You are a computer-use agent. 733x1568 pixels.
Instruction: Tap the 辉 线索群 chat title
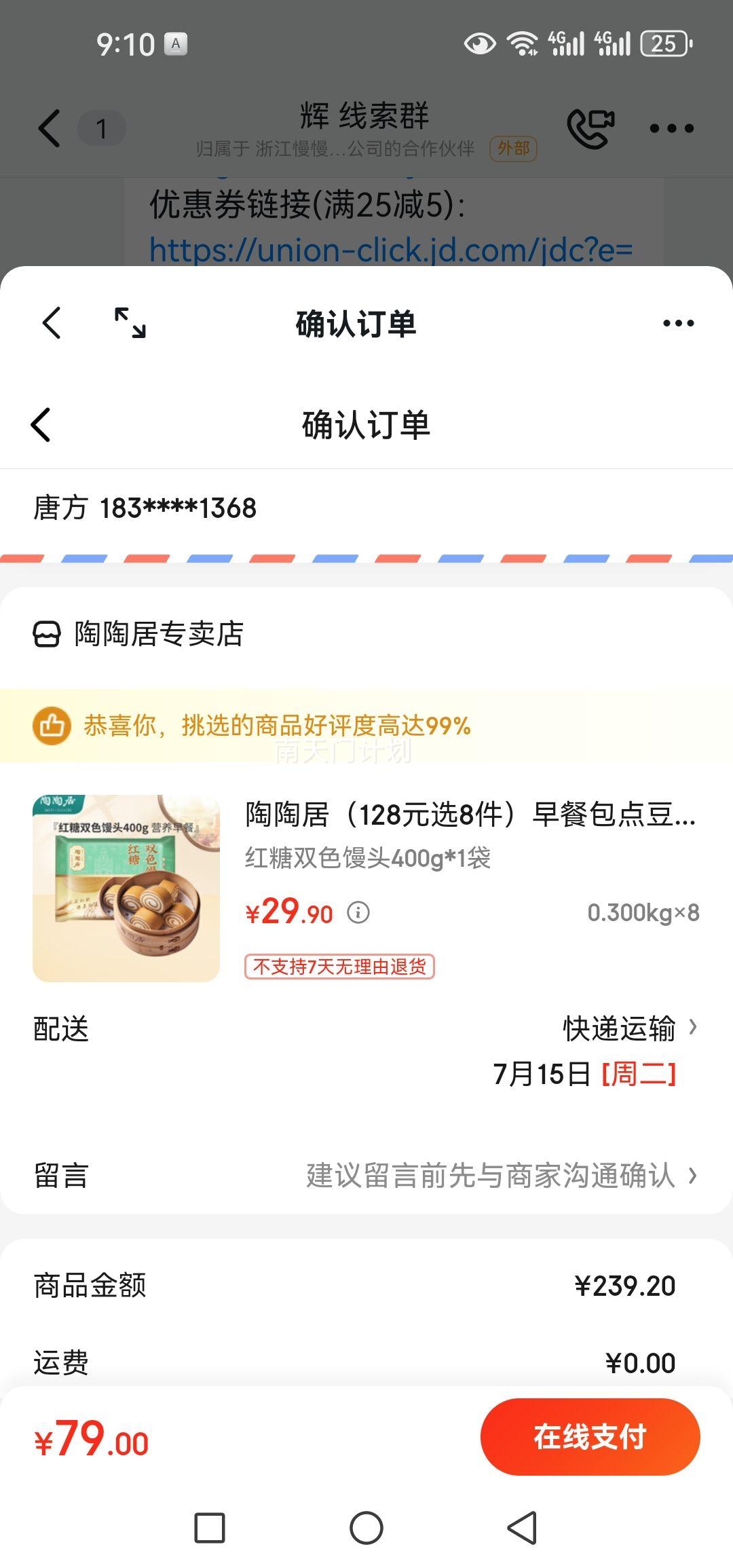364,115
